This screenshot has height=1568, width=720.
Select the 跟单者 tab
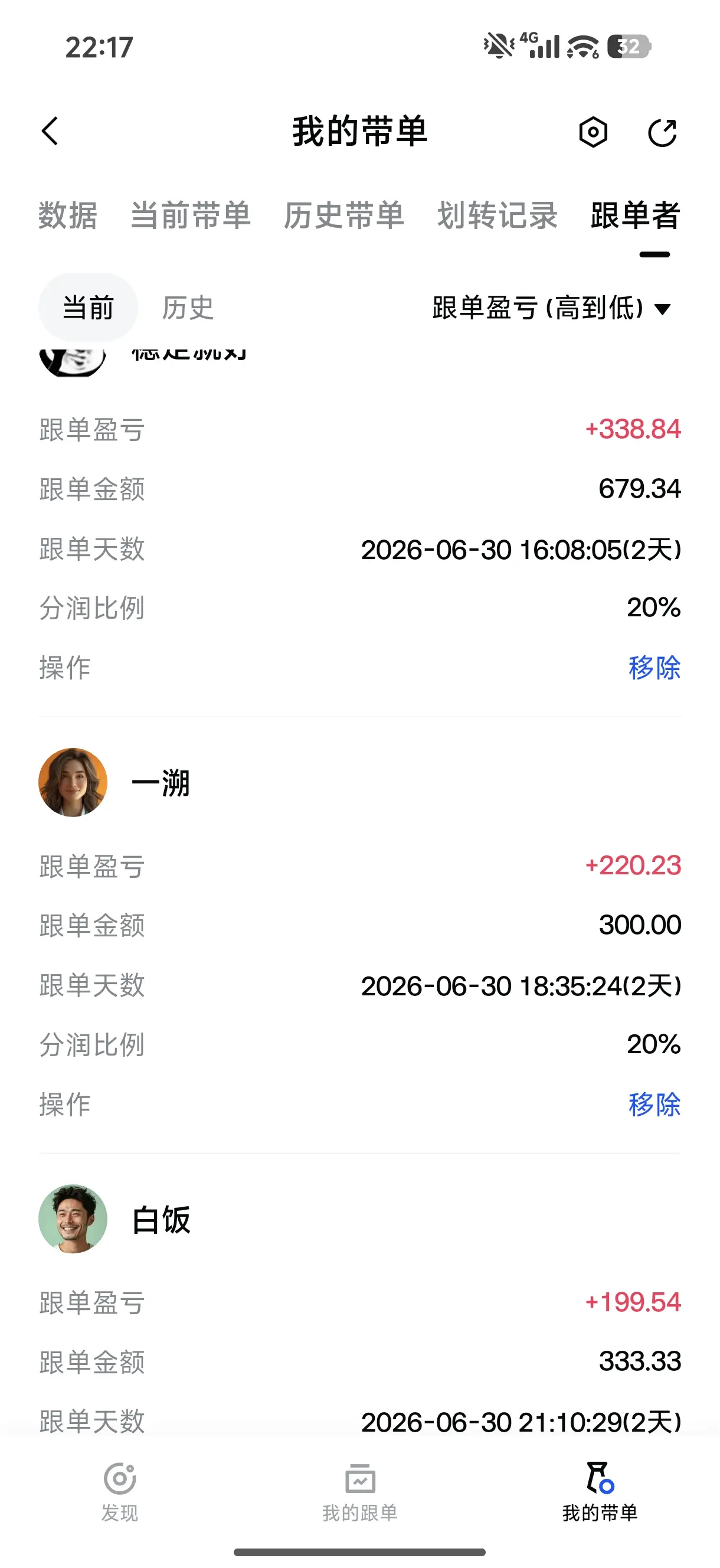tap(636, 215)
